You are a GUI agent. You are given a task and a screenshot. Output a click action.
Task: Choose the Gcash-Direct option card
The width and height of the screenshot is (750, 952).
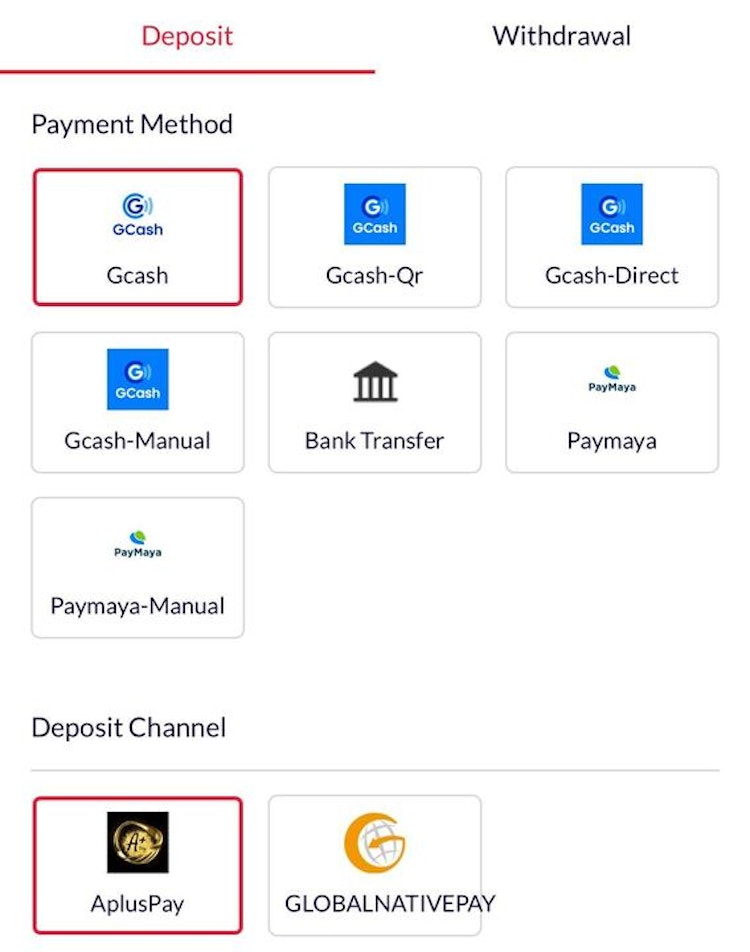point(611,235)
